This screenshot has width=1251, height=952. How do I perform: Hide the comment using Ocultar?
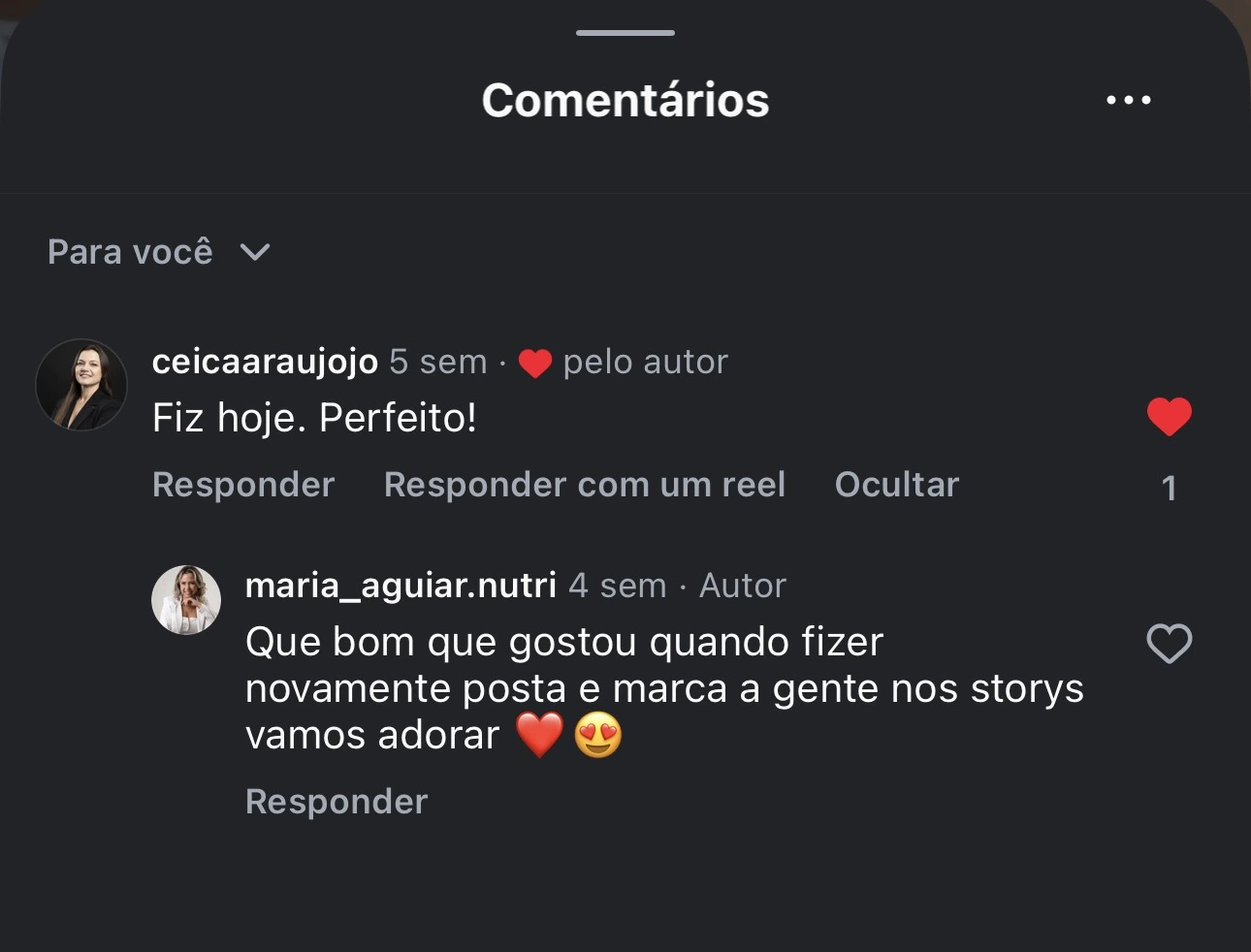[896, 485]
